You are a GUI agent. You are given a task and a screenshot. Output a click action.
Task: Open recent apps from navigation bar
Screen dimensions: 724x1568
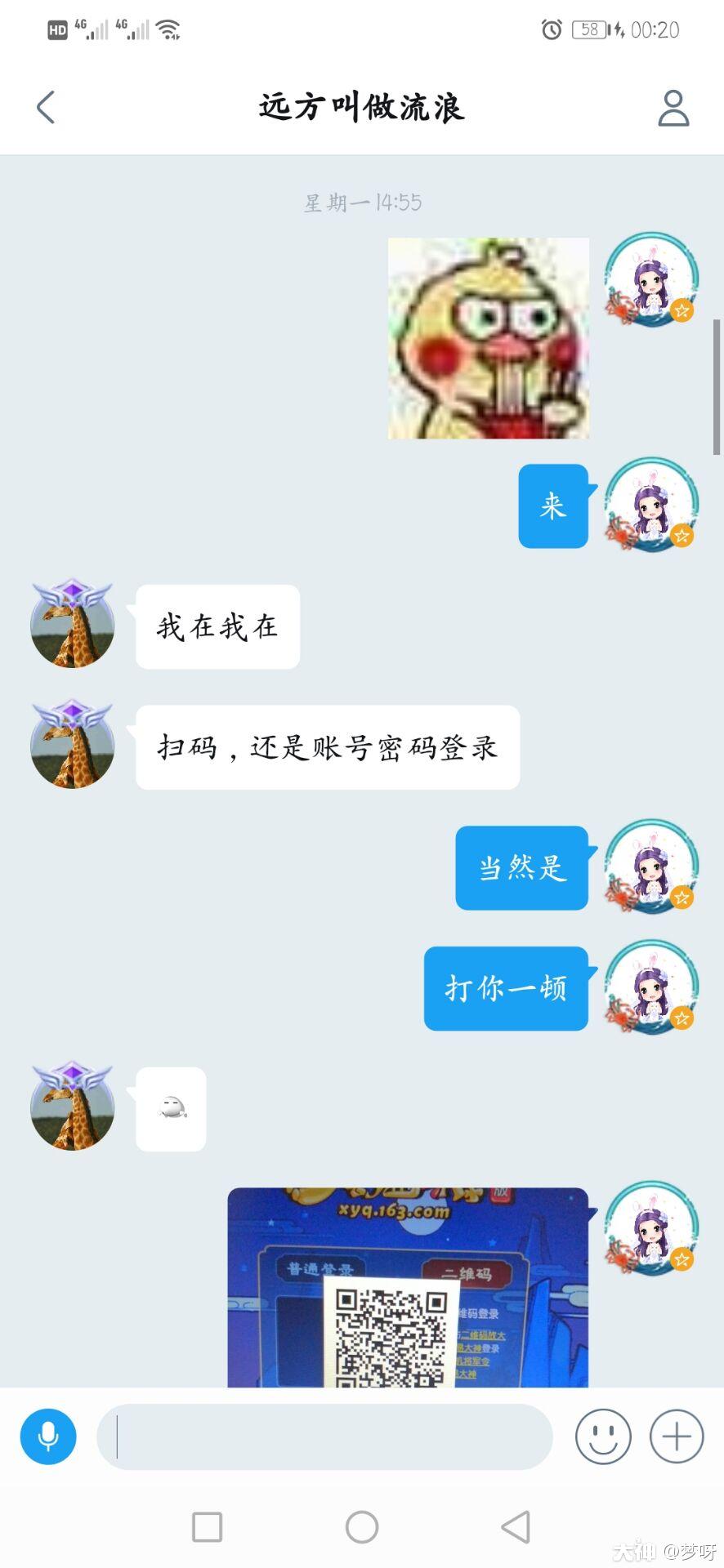[207, 1526]
